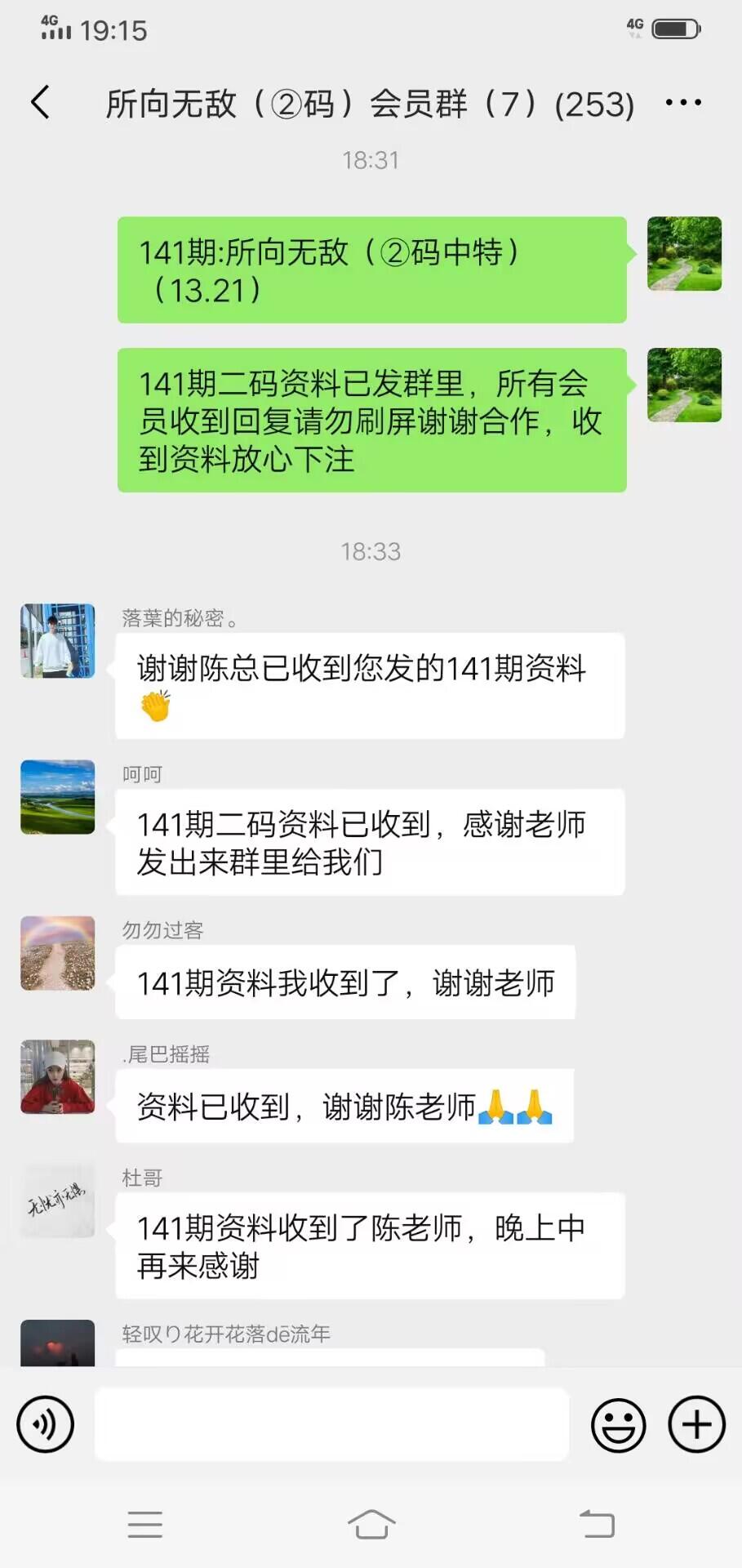Image resolution: width=742 pixels, height=1568 pixels.
Task: Open 呵呵's profile avatar
Action: pyautogui.click(x=57, y=797)
